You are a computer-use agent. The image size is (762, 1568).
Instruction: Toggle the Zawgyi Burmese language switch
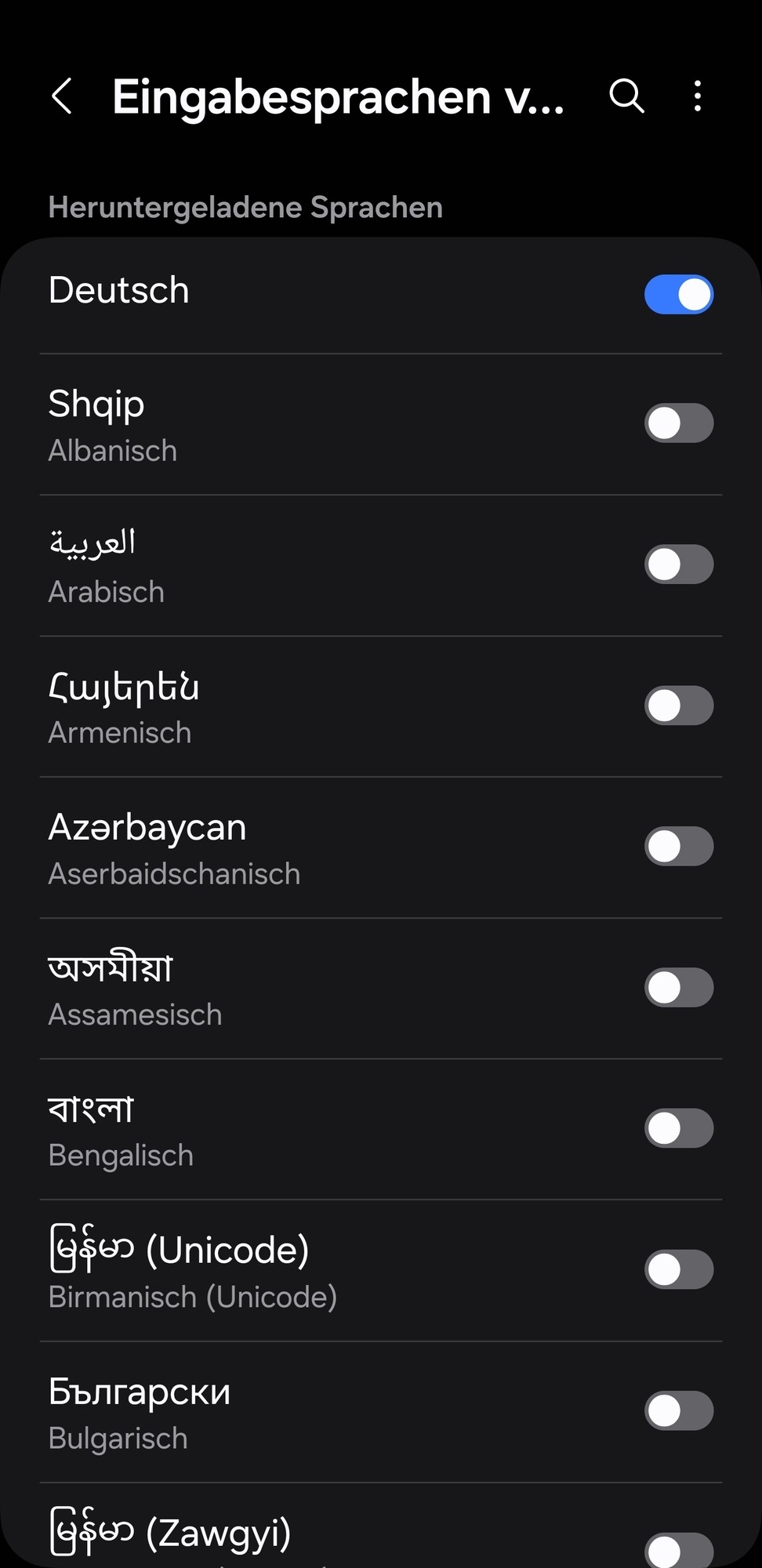click(679, 1549)
